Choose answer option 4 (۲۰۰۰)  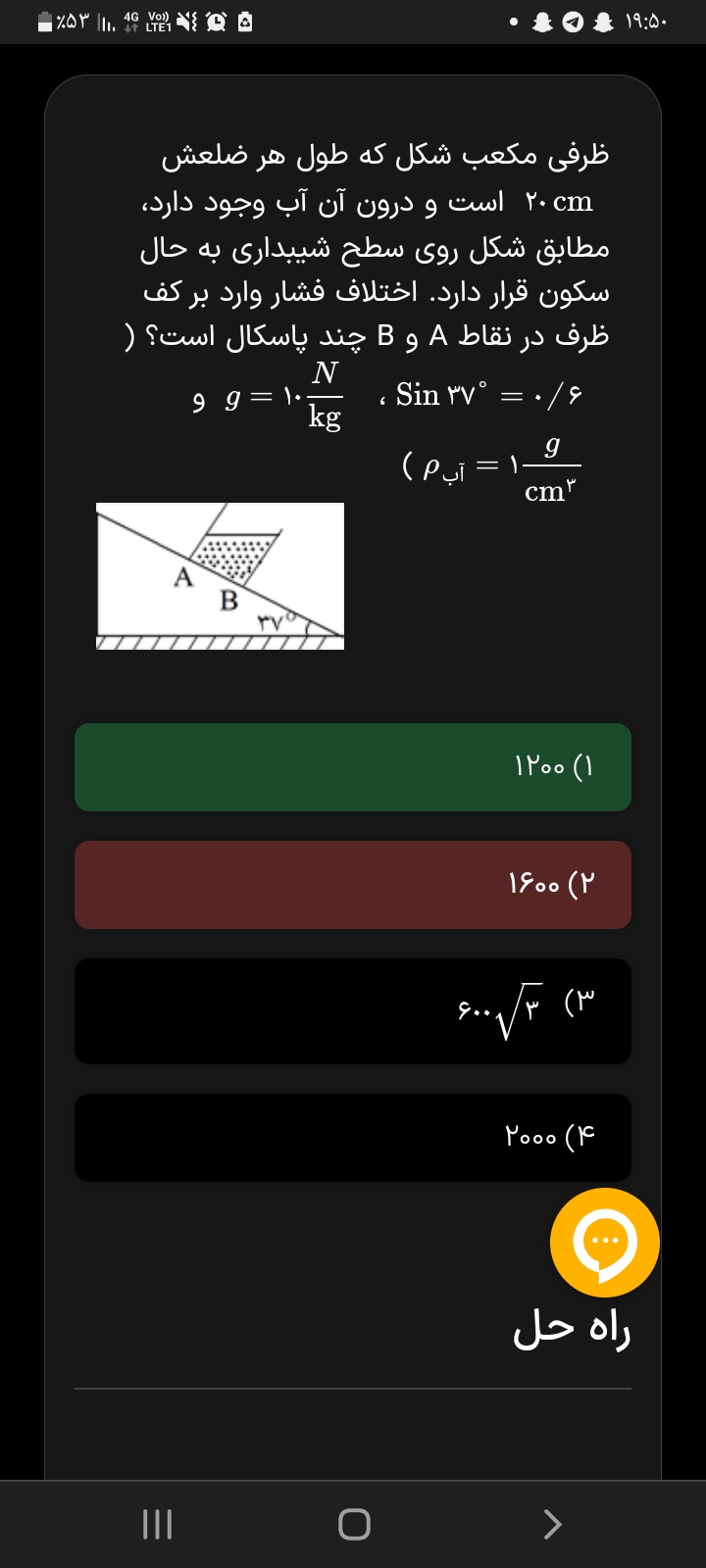click(x=353, y=1137)
